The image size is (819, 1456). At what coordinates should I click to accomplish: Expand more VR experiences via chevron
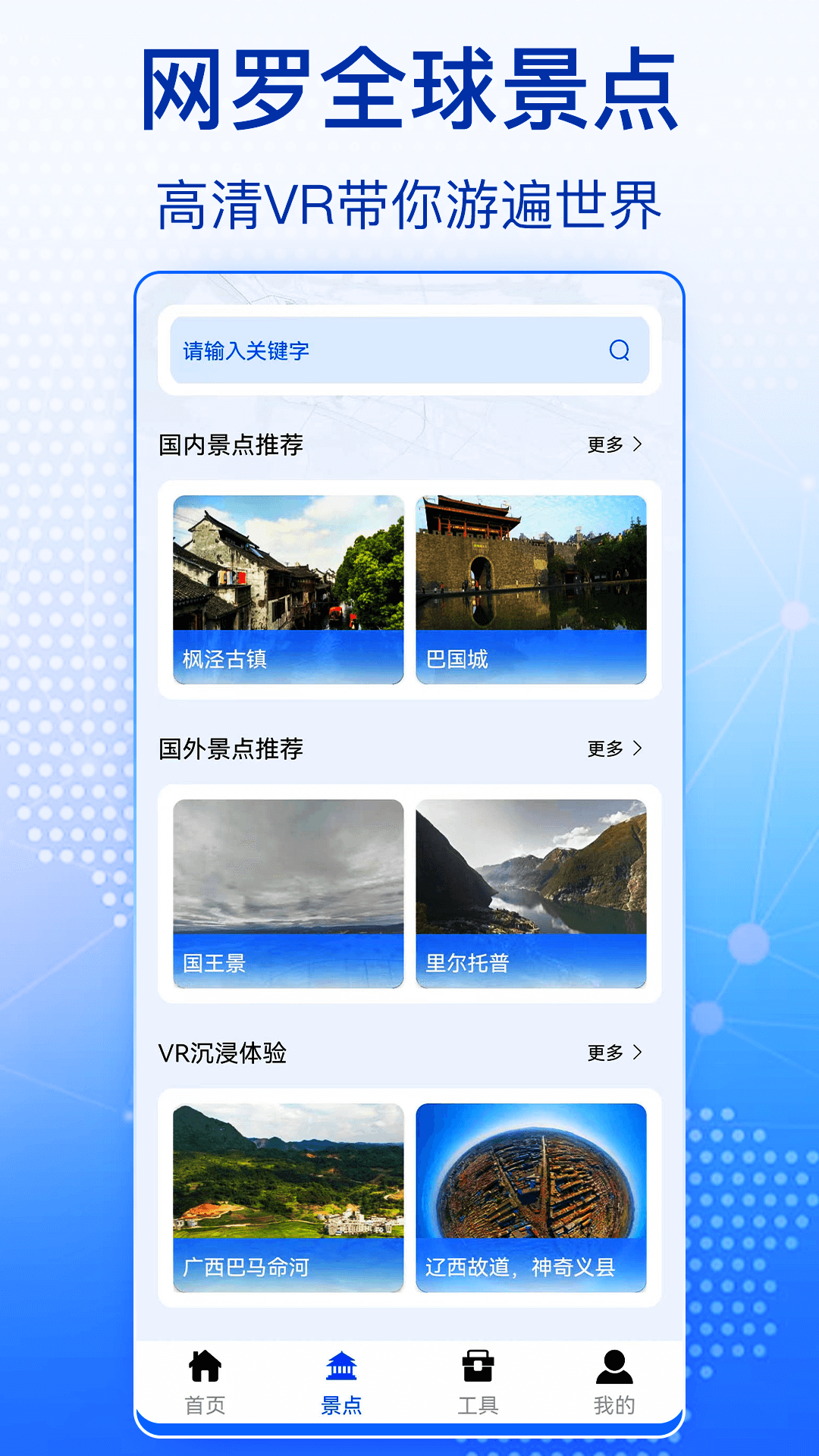(639, 1053)
